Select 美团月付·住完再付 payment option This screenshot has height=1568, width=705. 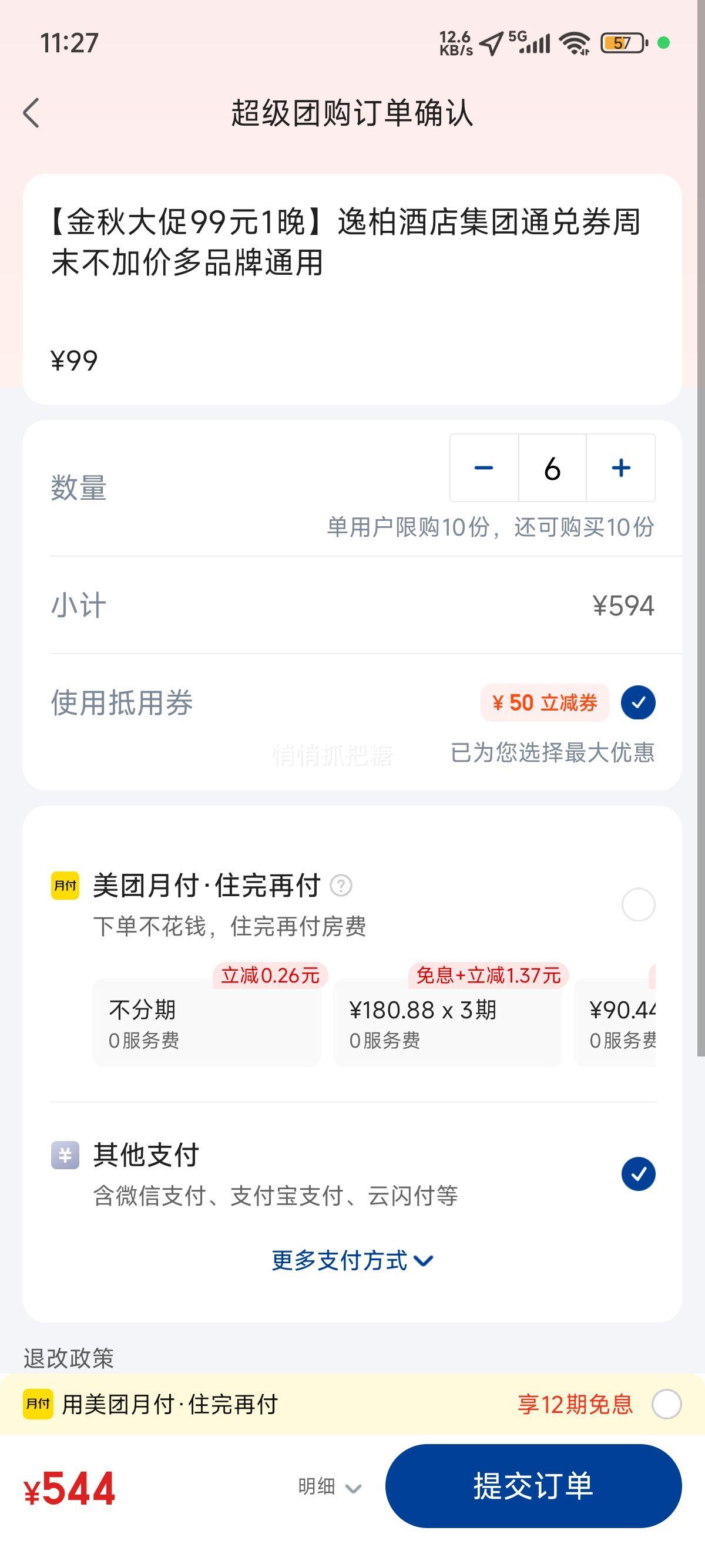(x=638, y=904)
